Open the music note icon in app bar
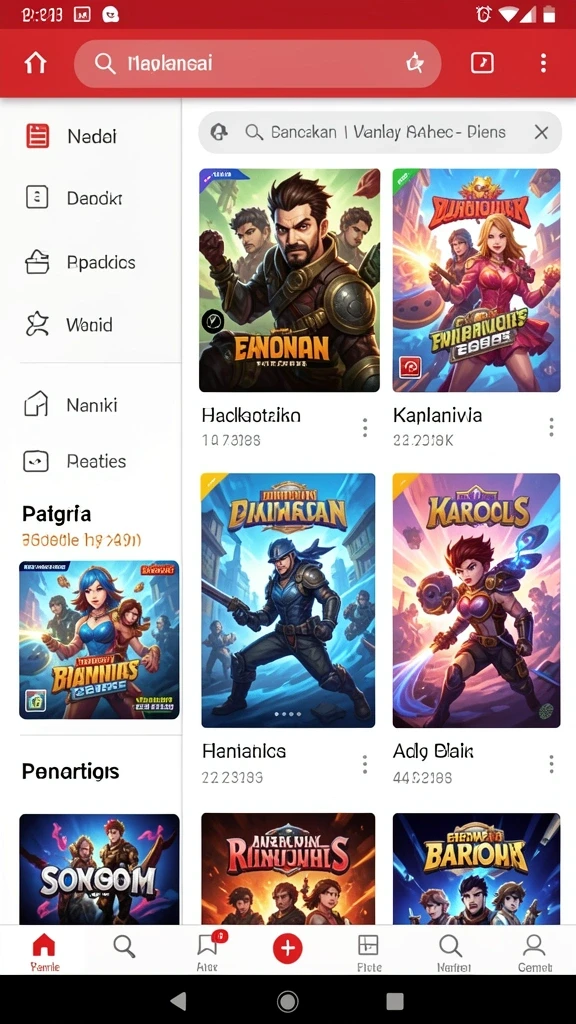Viewport: 576px width, 1024px height. click(x=482, y=63)
